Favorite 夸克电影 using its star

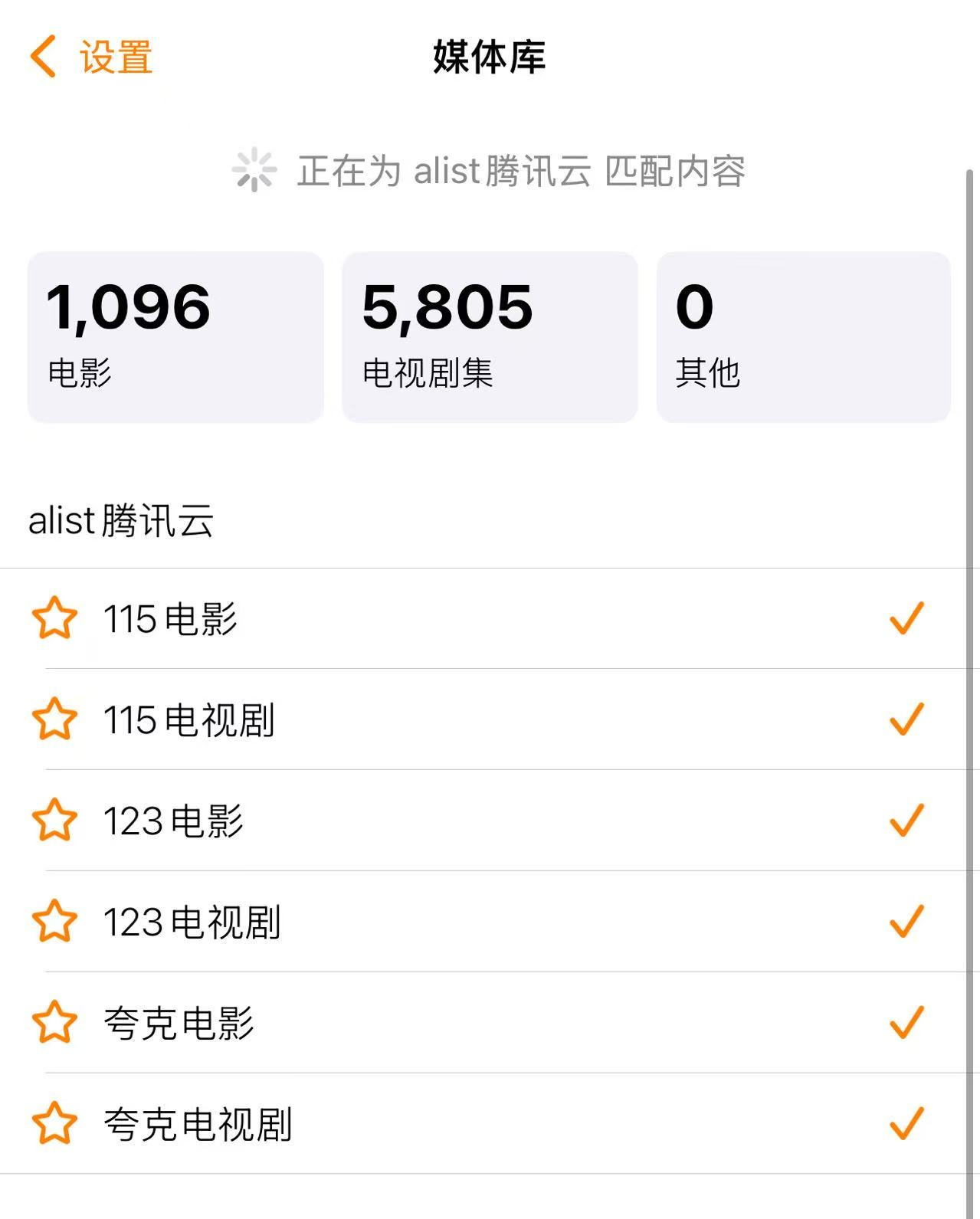[x=54, y=1023]
